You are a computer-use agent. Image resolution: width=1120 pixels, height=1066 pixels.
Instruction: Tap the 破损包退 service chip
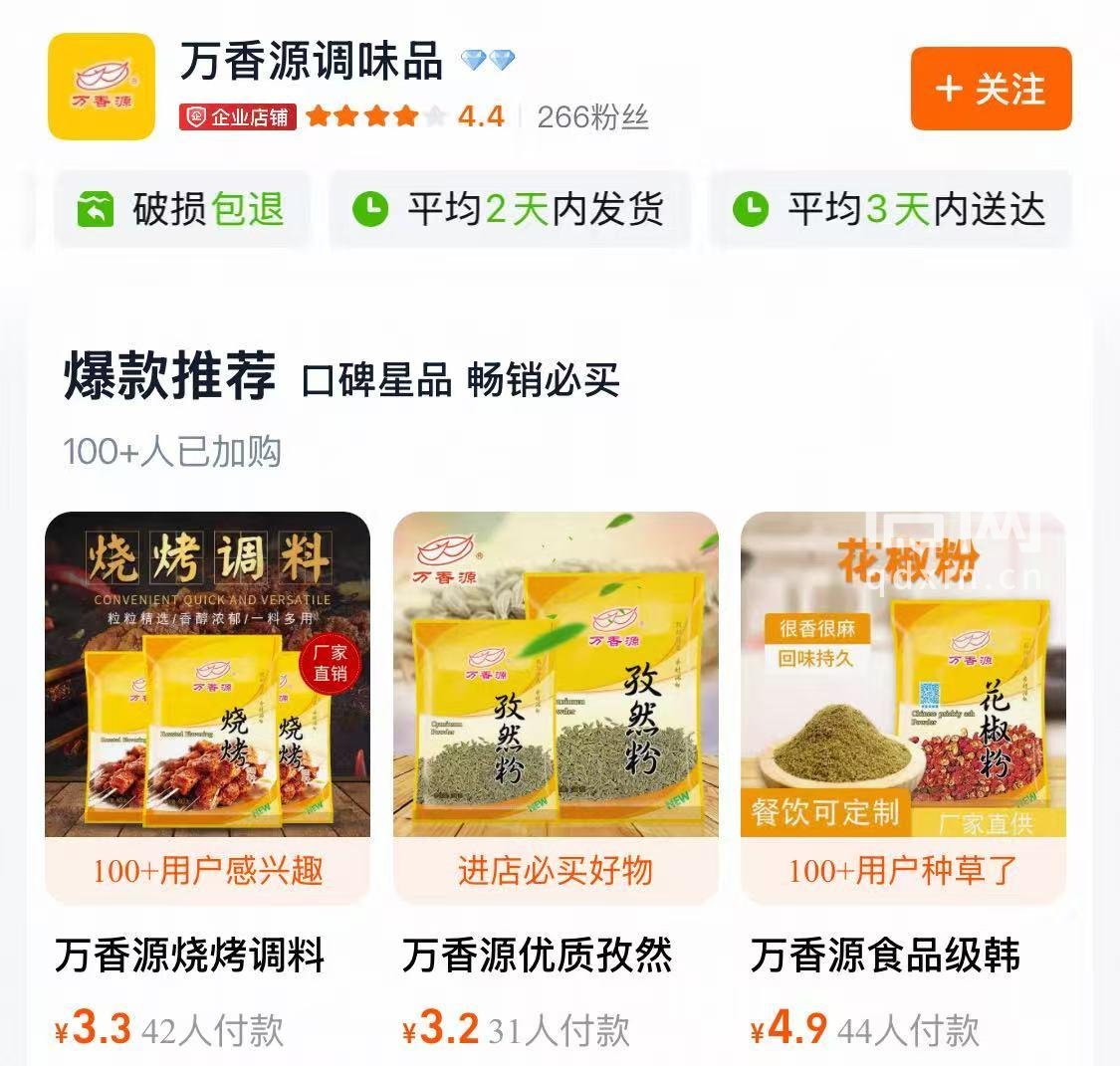[182, 209]
